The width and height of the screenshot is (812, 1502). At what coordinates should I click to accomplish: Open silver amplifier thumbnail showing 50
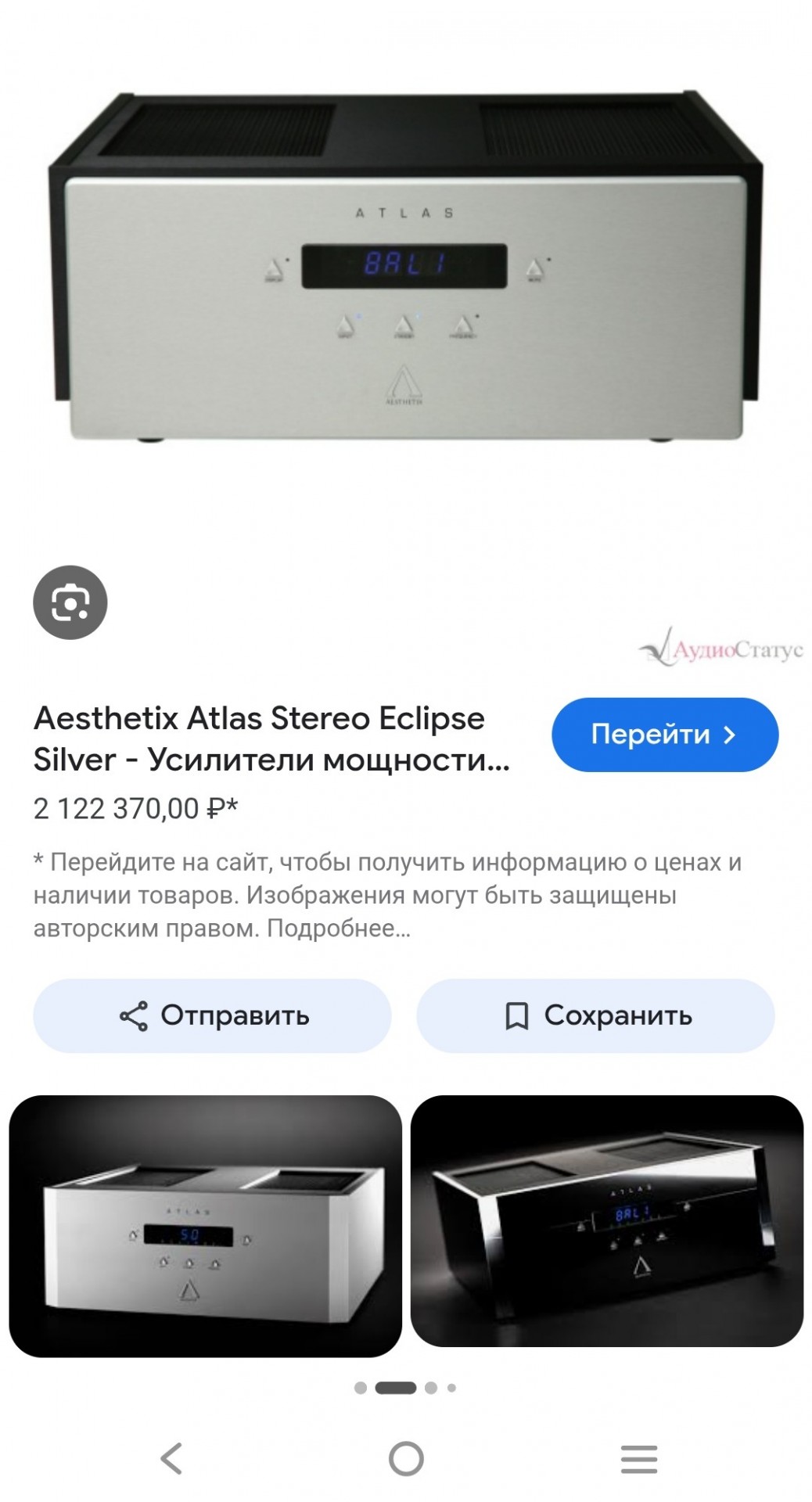pos(205,1226)
